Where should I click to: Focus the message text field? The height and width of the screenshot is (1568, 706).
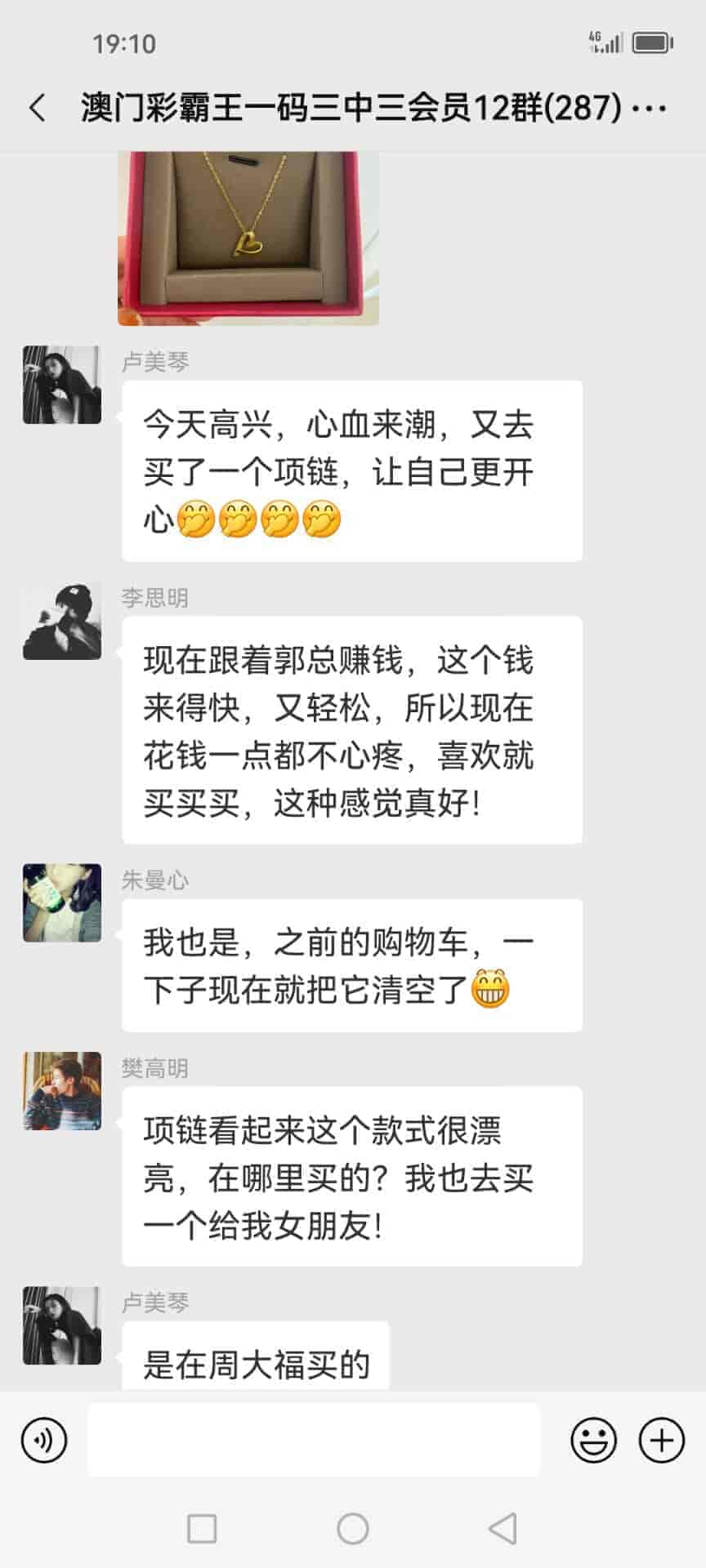point(314,1440)
